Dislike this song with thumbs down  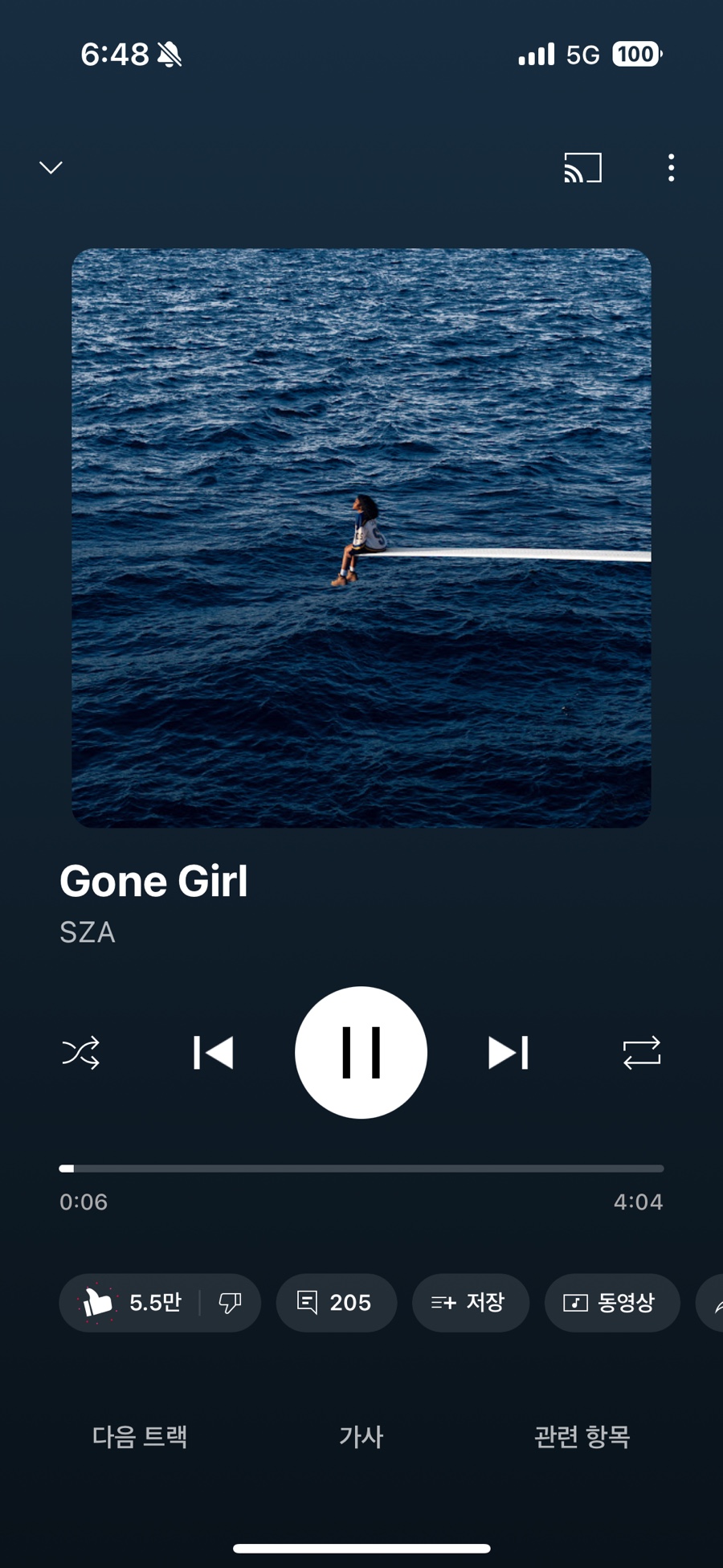tap(231, 1302)
